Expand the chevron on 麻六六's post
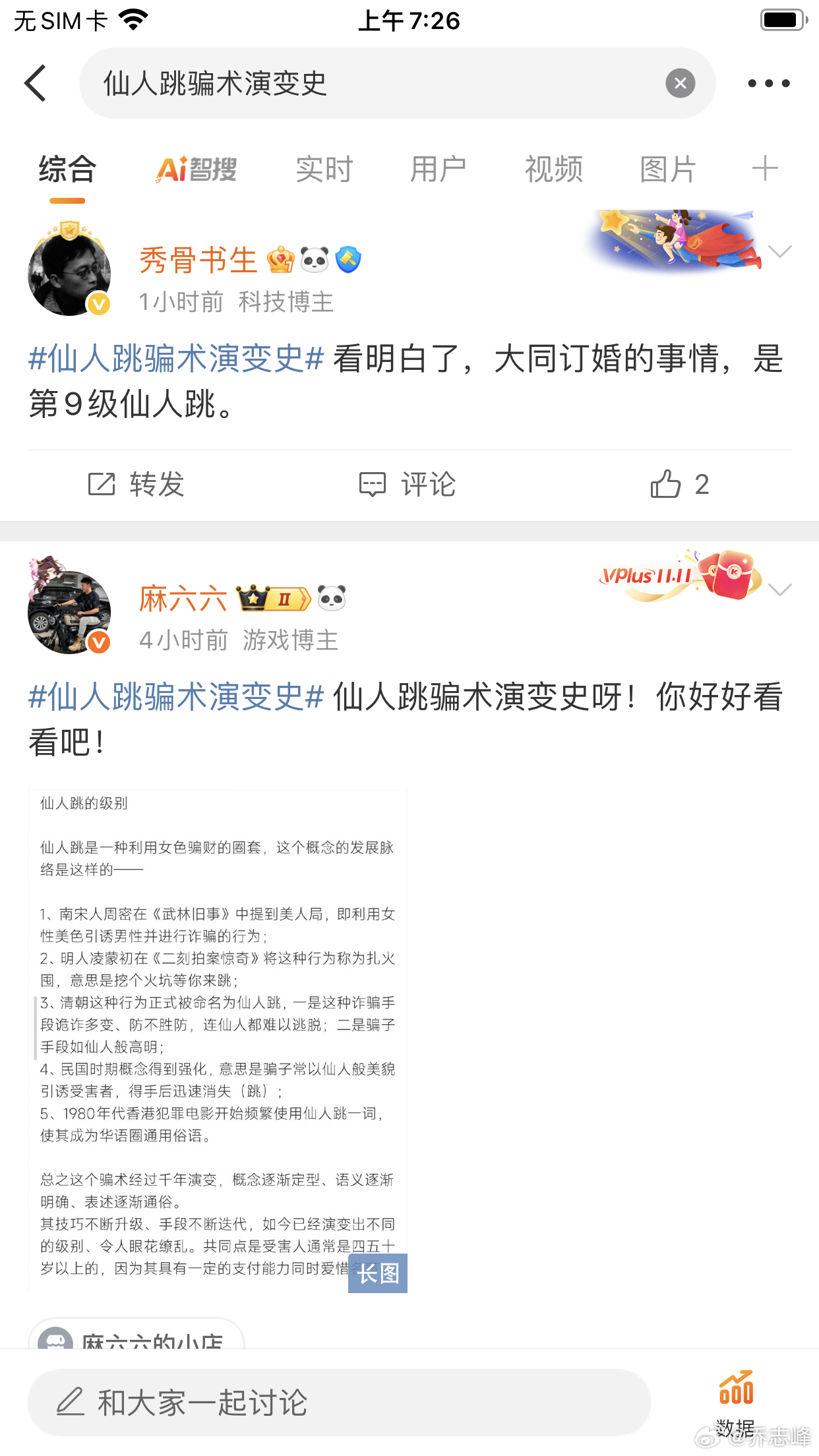This screenshot has width=819, height=1456. click(x=779, y=590)
